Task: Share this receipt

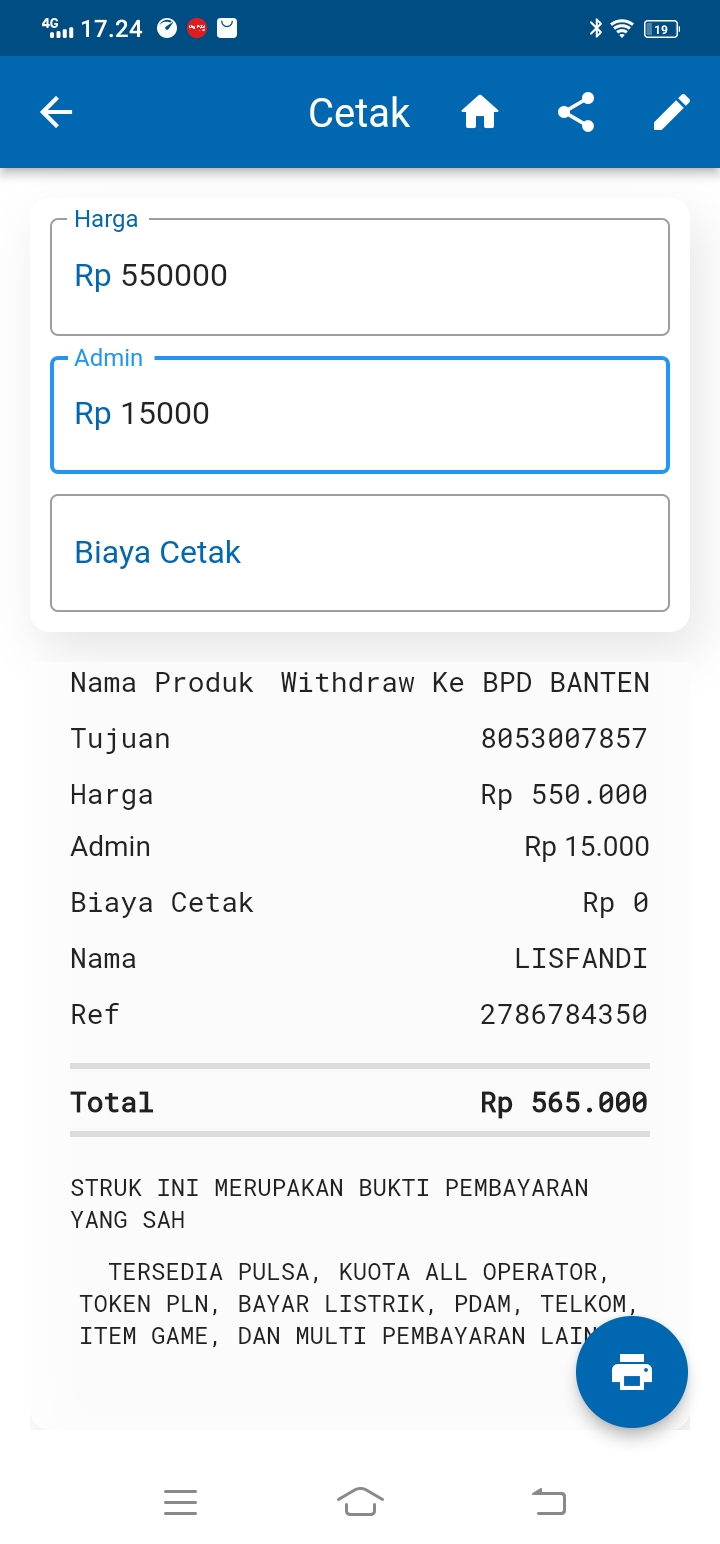Action: coord(576,112)
